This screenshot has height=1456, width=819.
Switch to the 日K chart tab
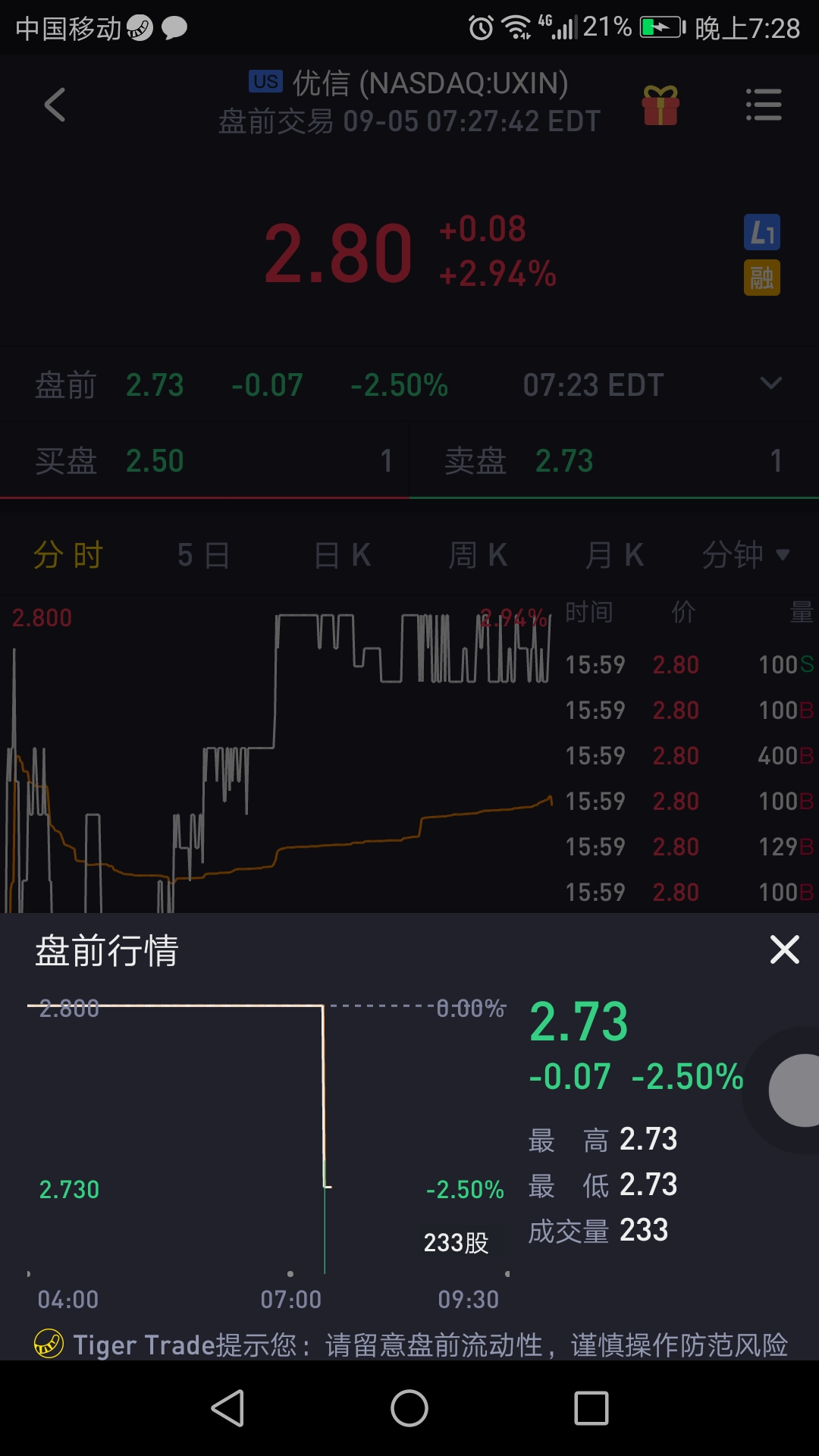coord(342,555)
